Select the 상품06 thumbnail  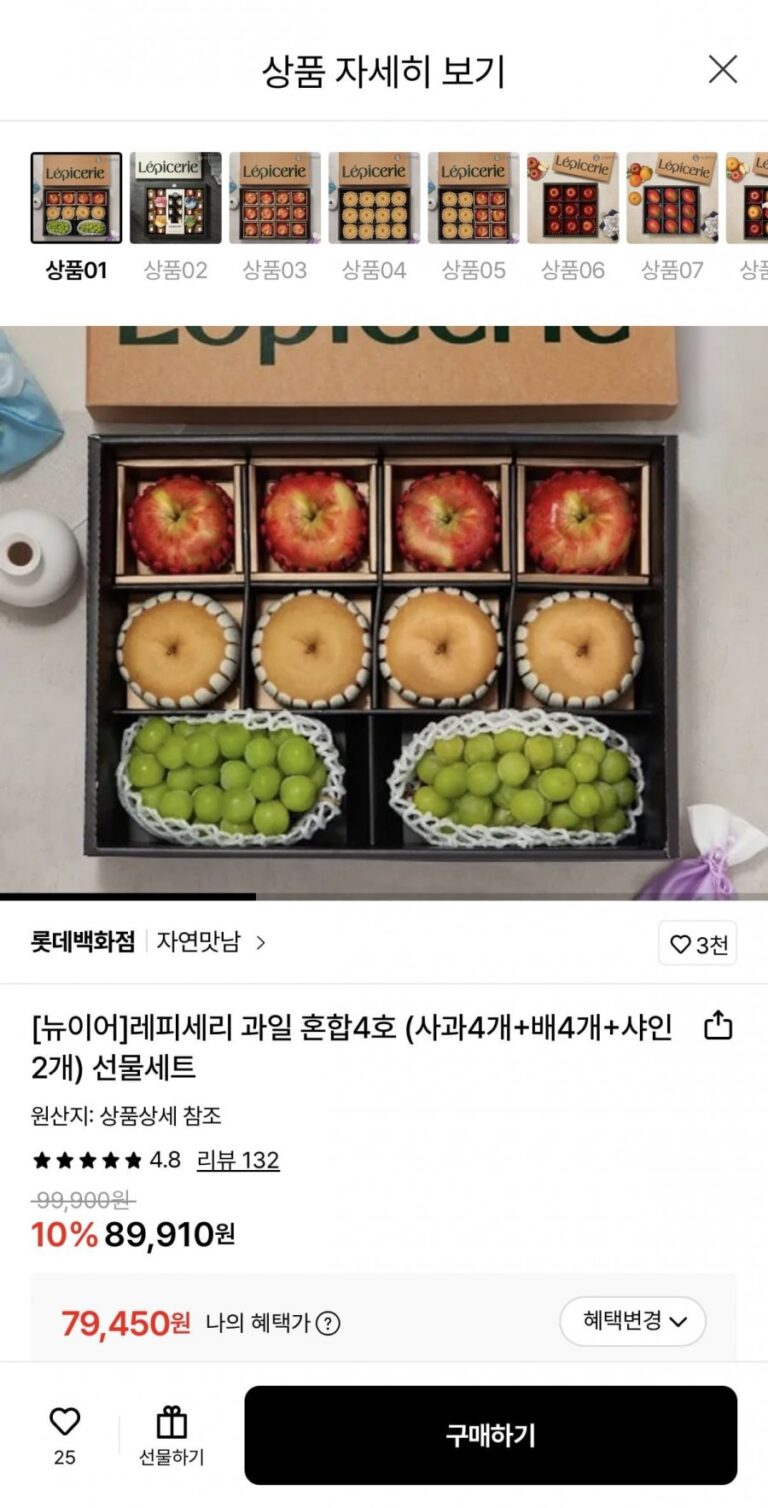coord(573,198)
